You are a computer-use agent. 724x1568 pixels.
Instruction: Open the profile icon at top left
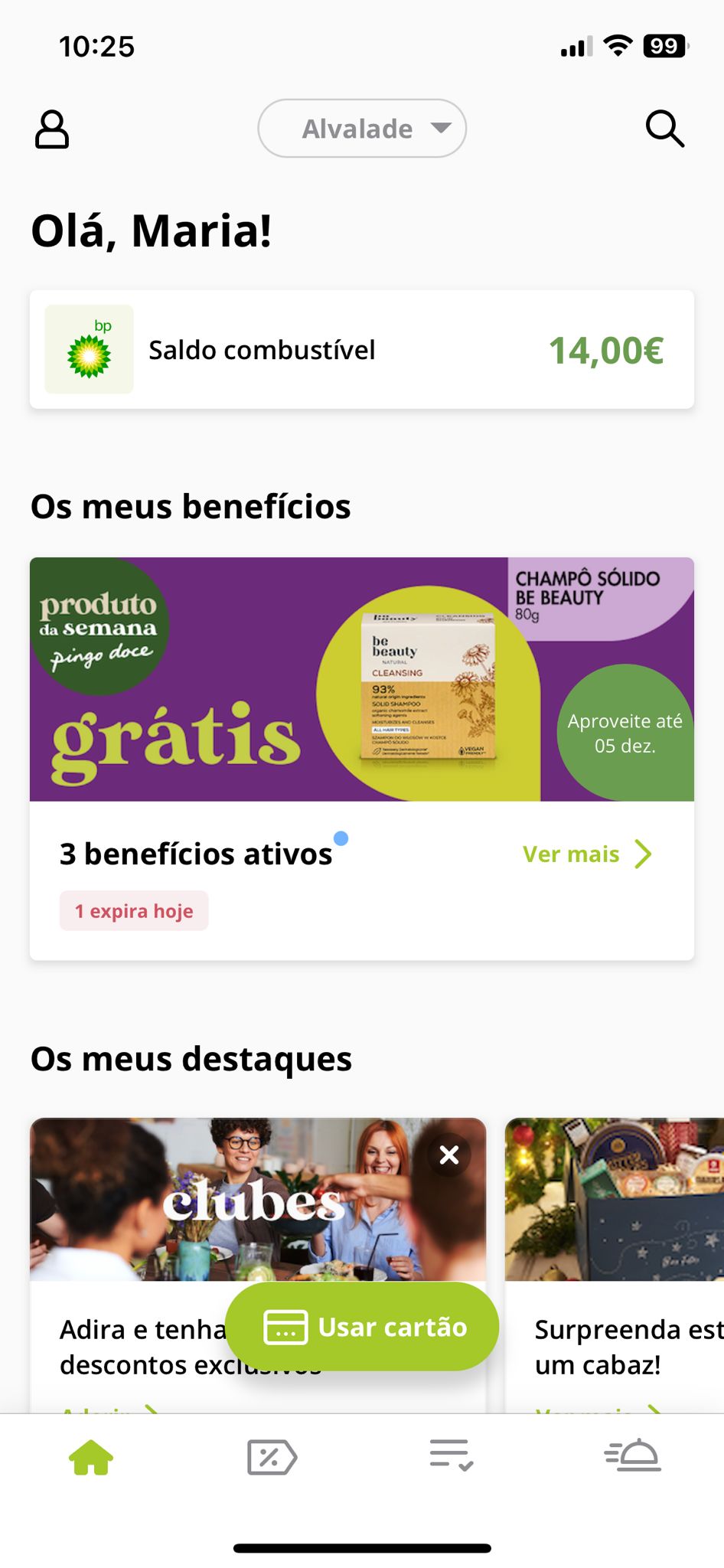(51, 129)
